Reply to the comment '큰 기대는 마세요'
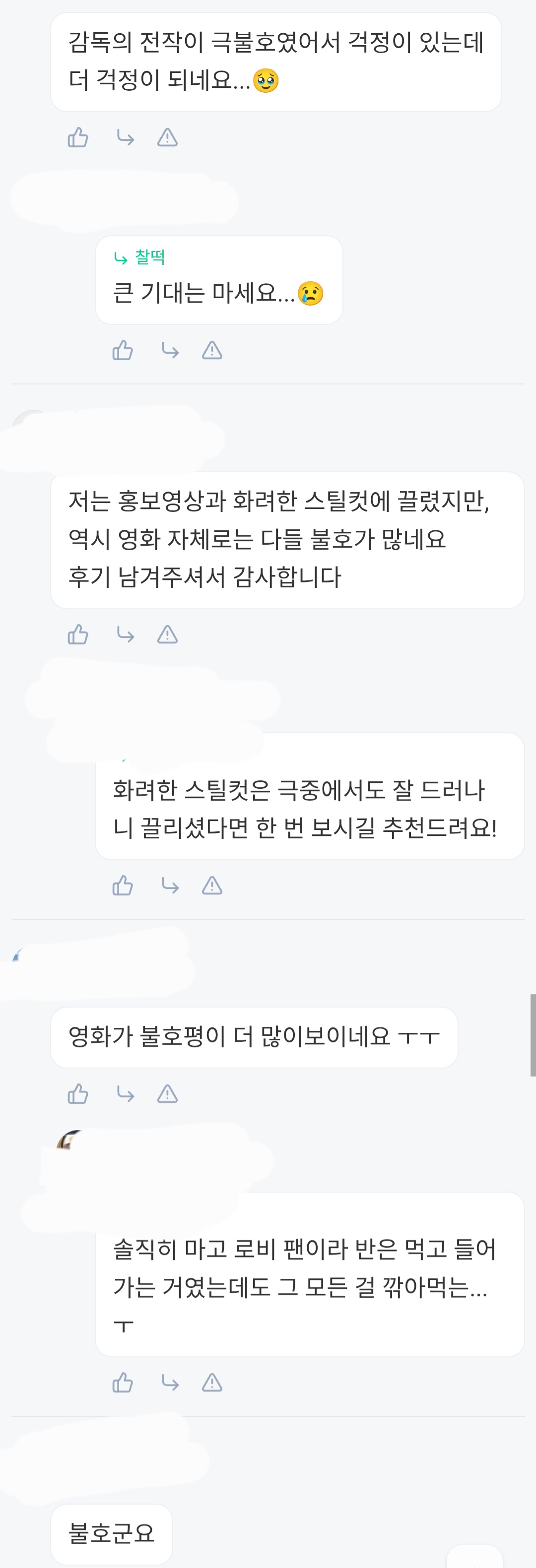The height and width of the screenshot is (1568, 536). point(170,350)
